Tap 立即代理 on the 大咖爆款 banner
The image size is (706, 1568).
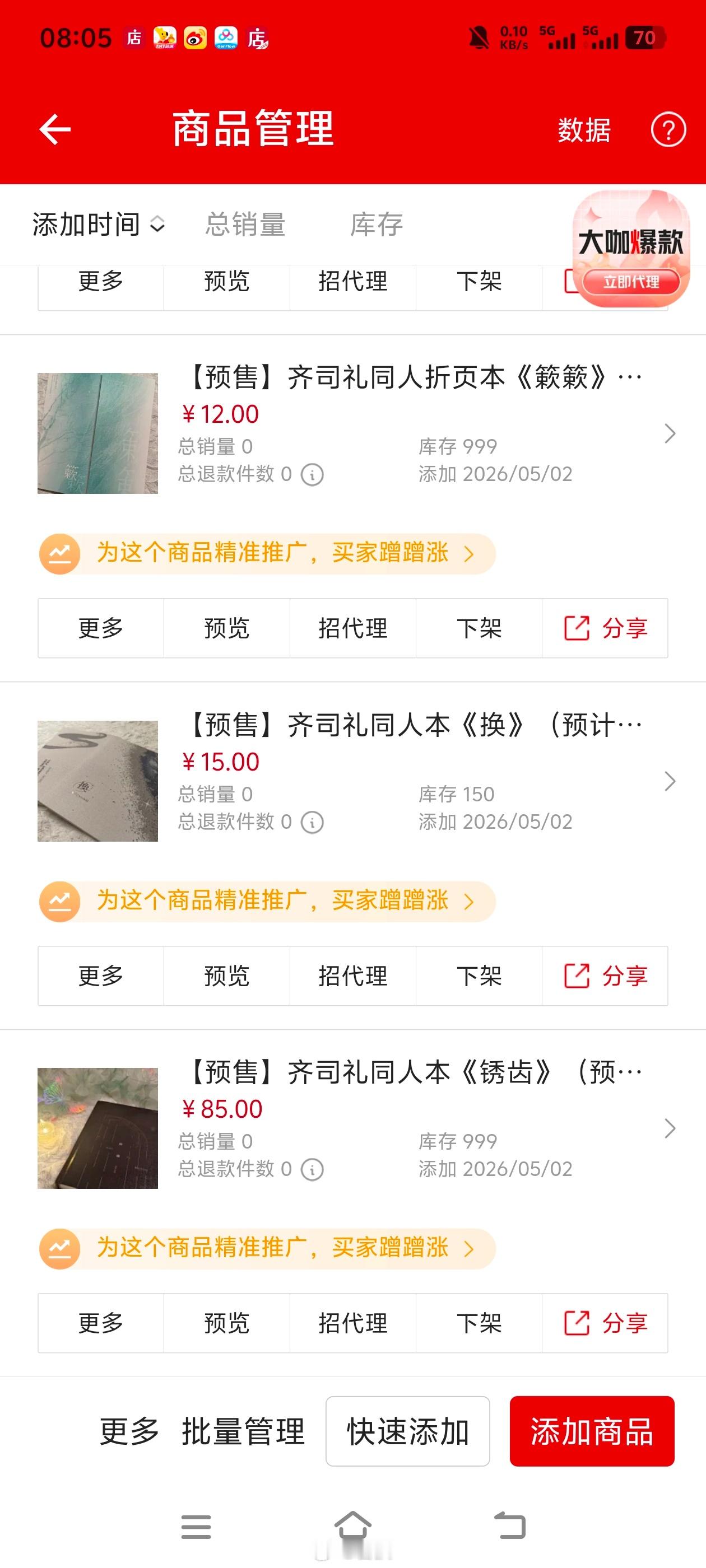tap(631, 282)
